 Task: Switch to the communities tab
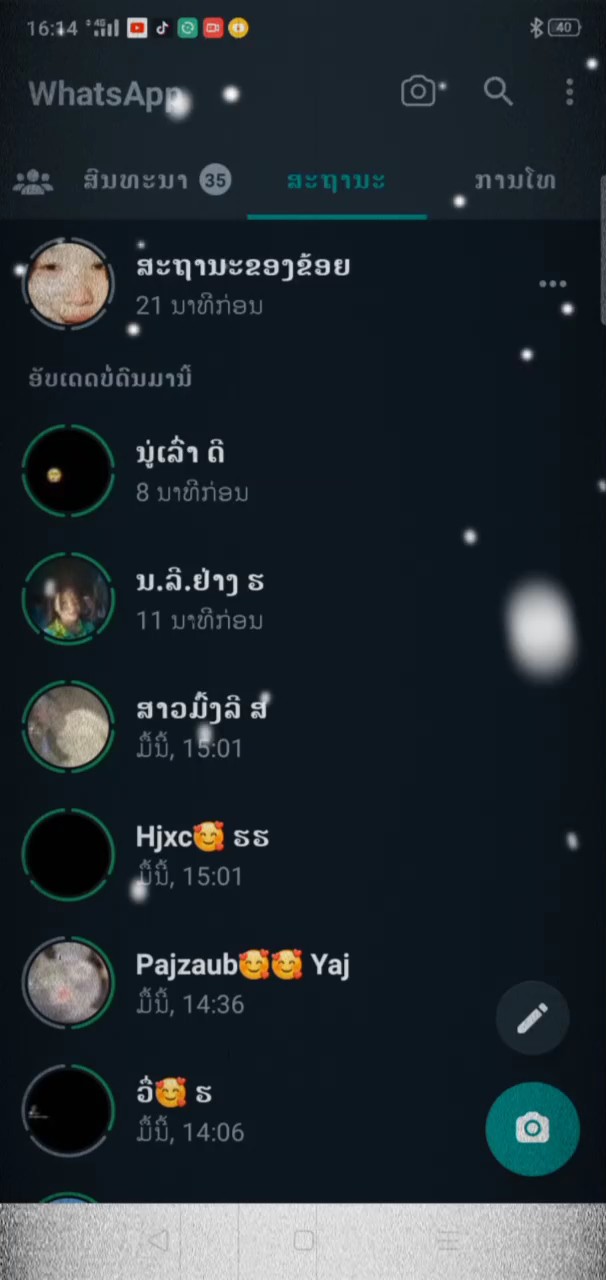click(x=34, y=181)
